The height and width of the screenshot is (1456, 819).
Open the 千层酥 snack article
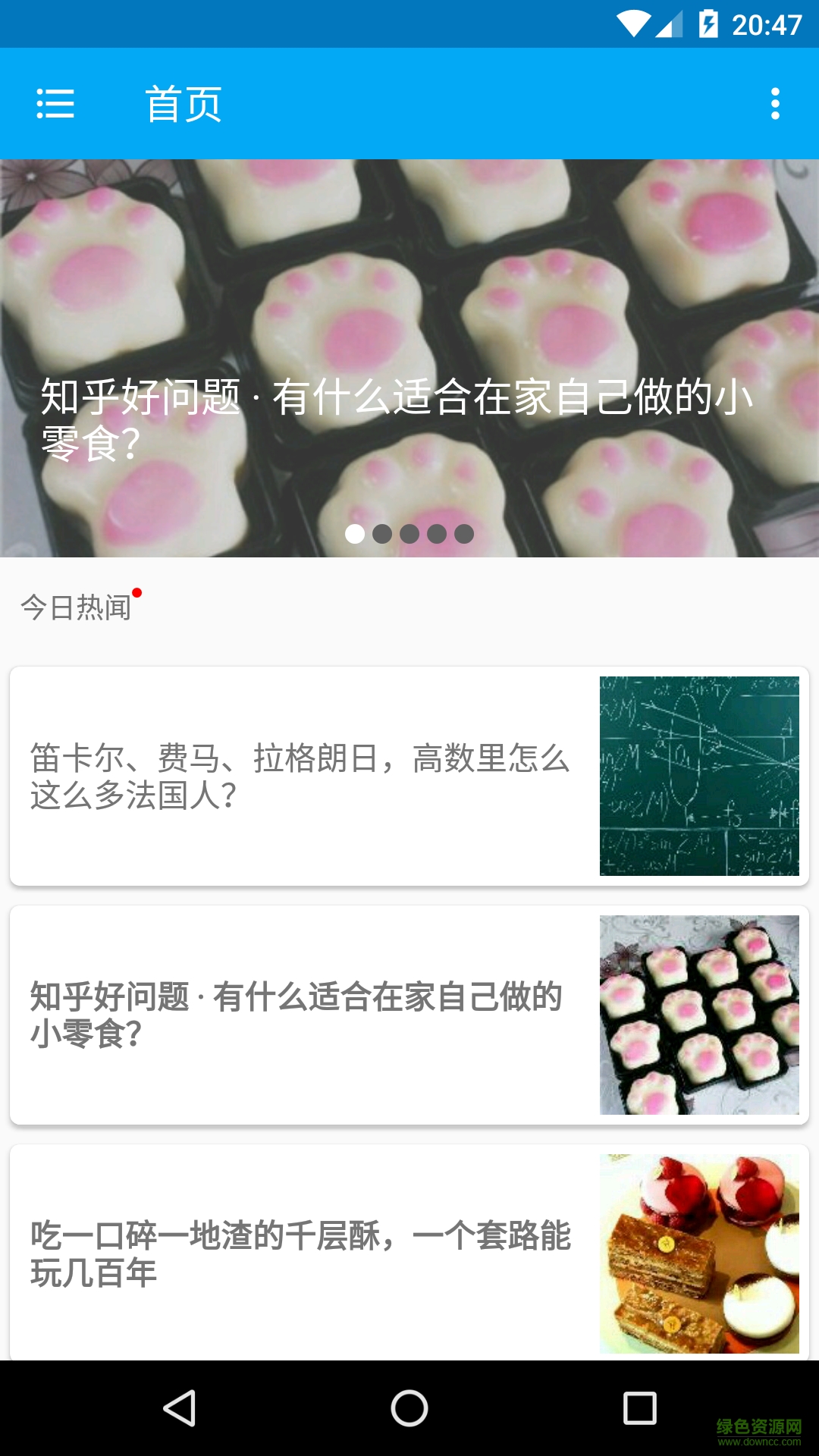[x=303, y=1251]
